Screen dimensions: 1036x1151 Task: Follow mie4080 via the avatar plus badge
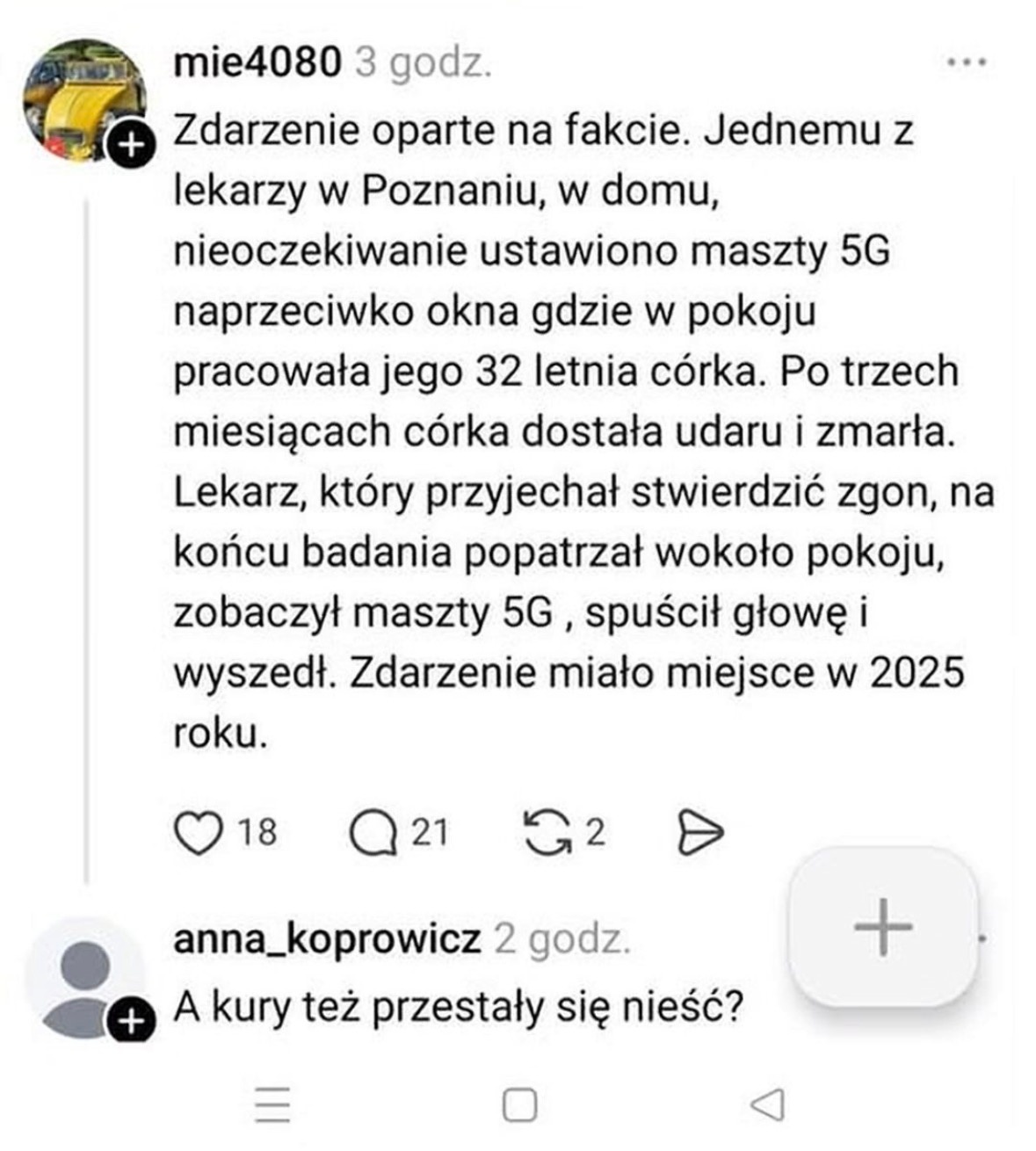(131, 144)
